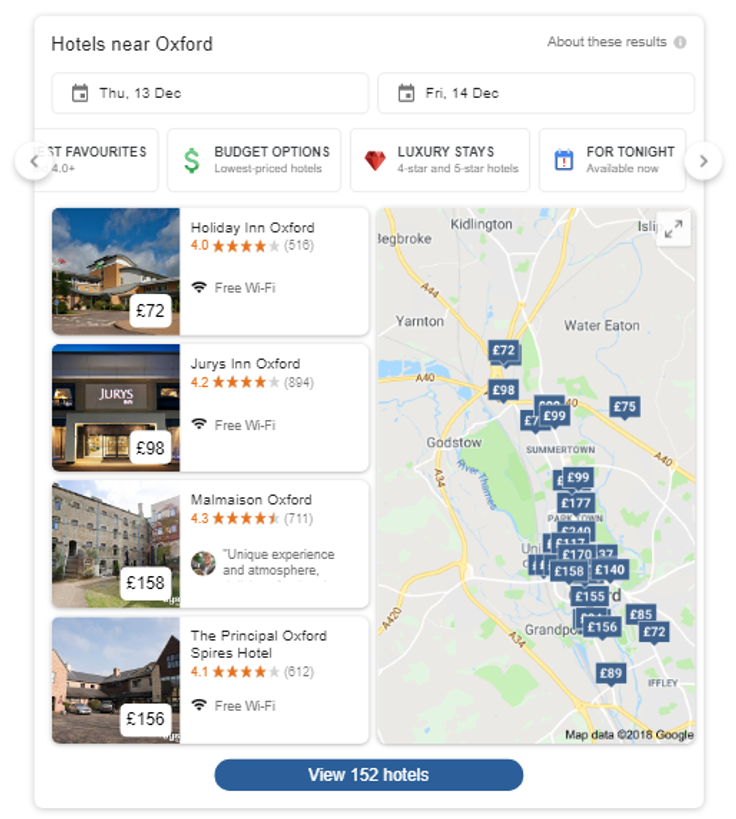Open the Thu, 13 Dec check-in date selector
The image size is (736, 819).
click(x=208, y=93)
